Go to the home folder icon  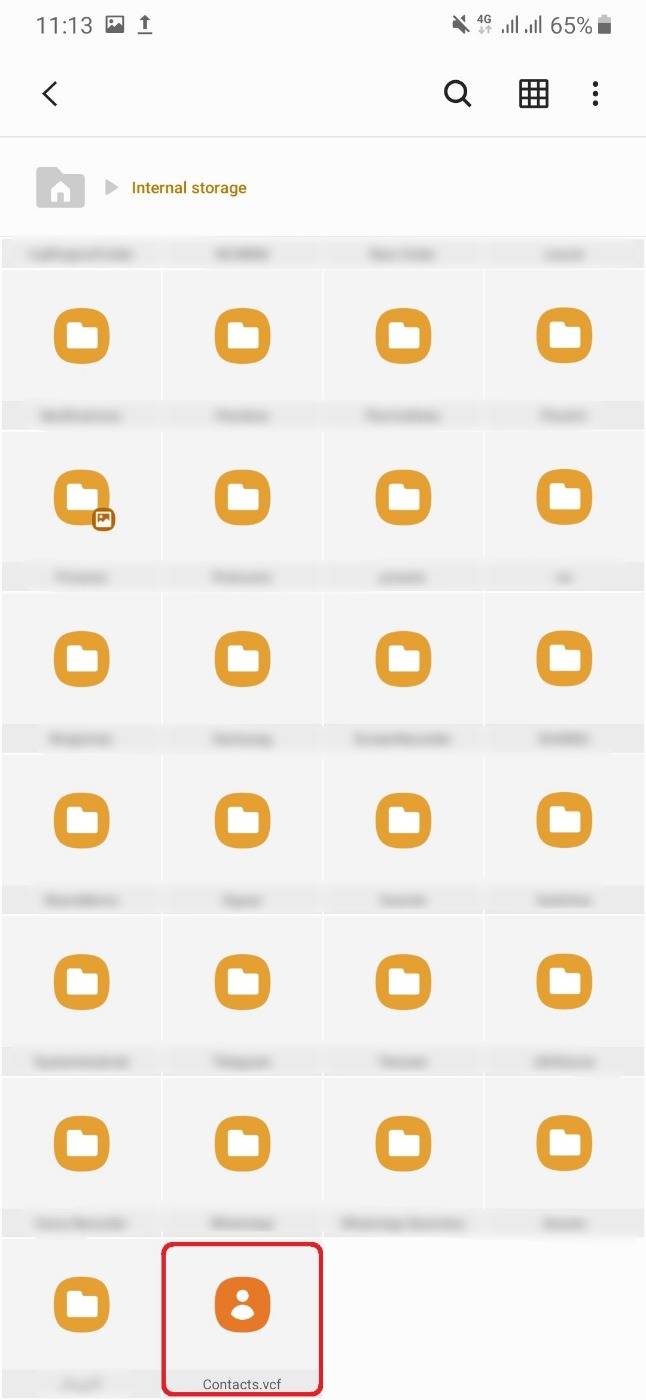point(60,187)
